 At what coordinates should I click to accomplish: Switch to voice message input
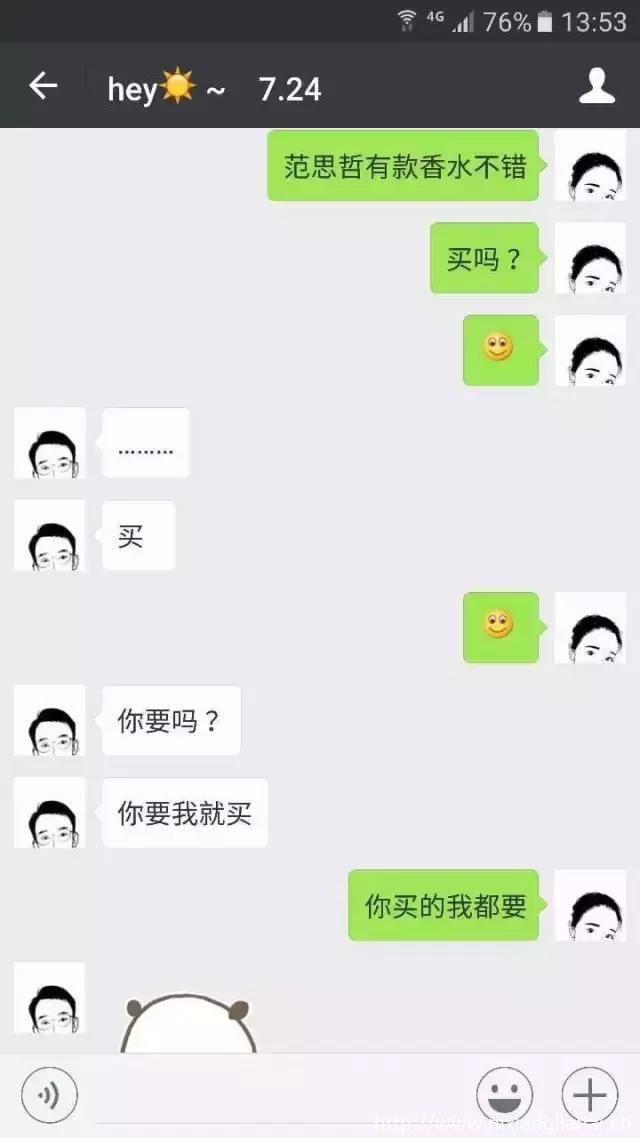[x=49, y=1096]
